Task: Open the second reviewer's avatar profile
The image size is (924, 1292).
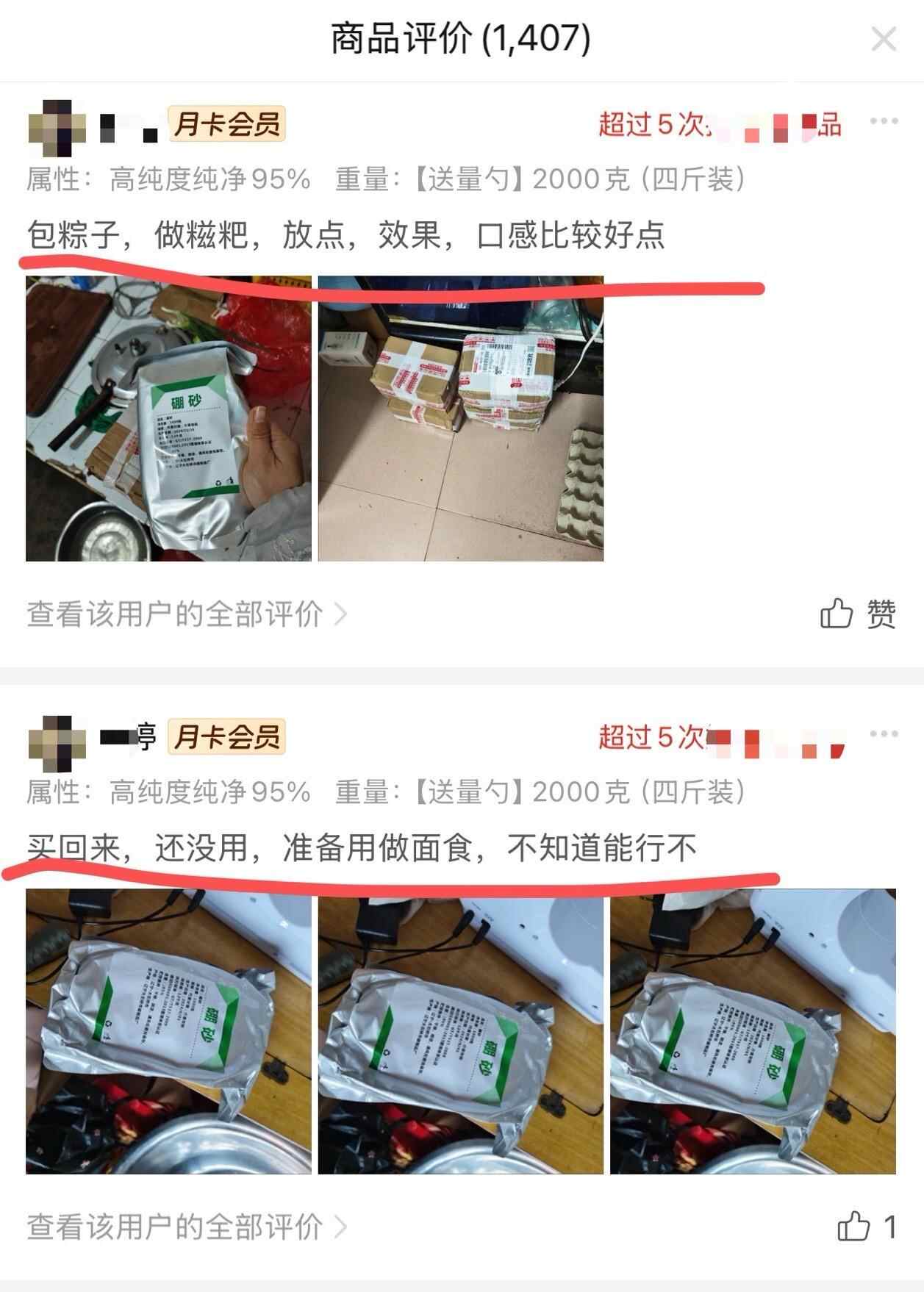Action: 56,741
